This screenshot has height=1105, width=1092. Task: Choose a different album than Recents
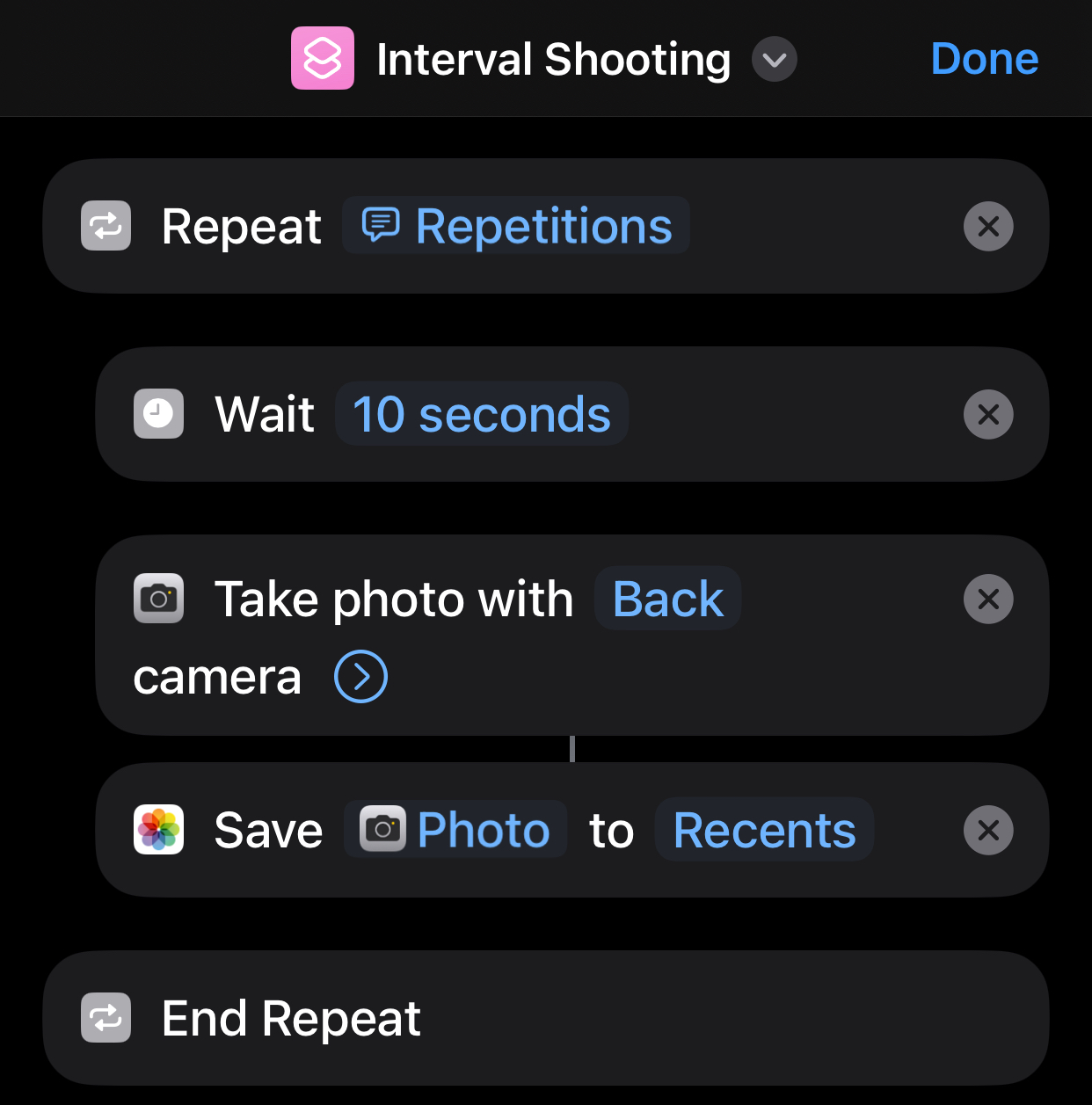764,830
